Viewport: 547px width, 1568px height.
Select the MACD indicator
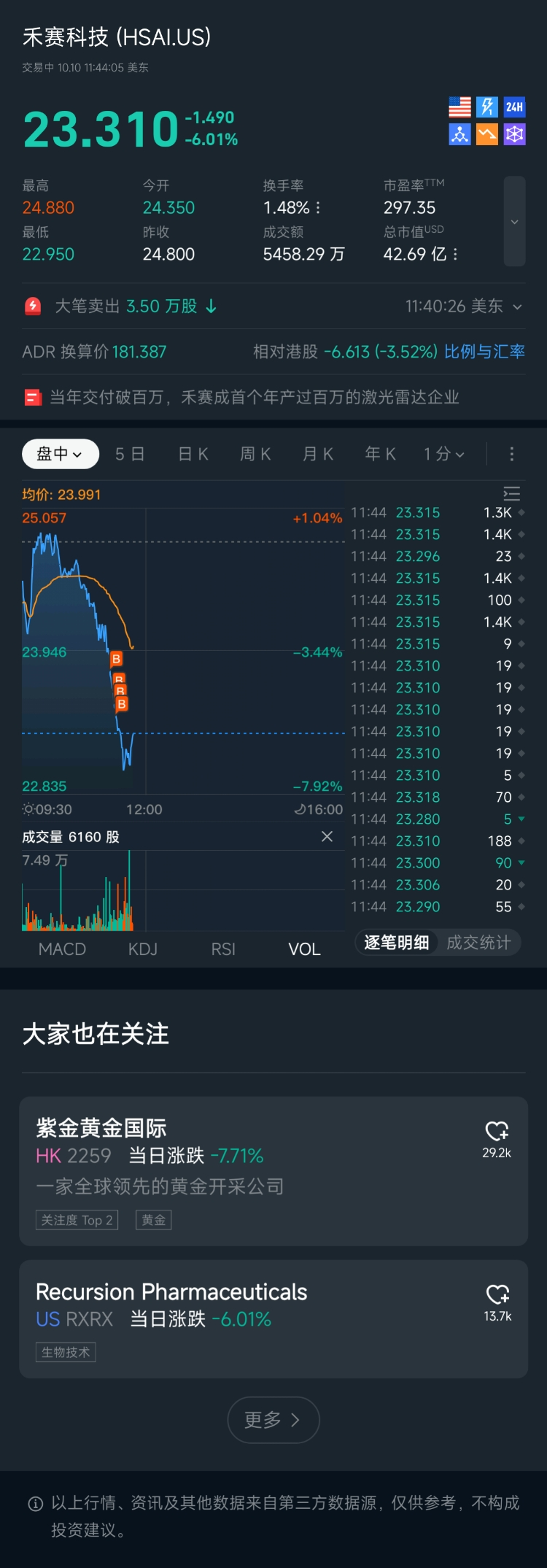(x=62, y=949)
